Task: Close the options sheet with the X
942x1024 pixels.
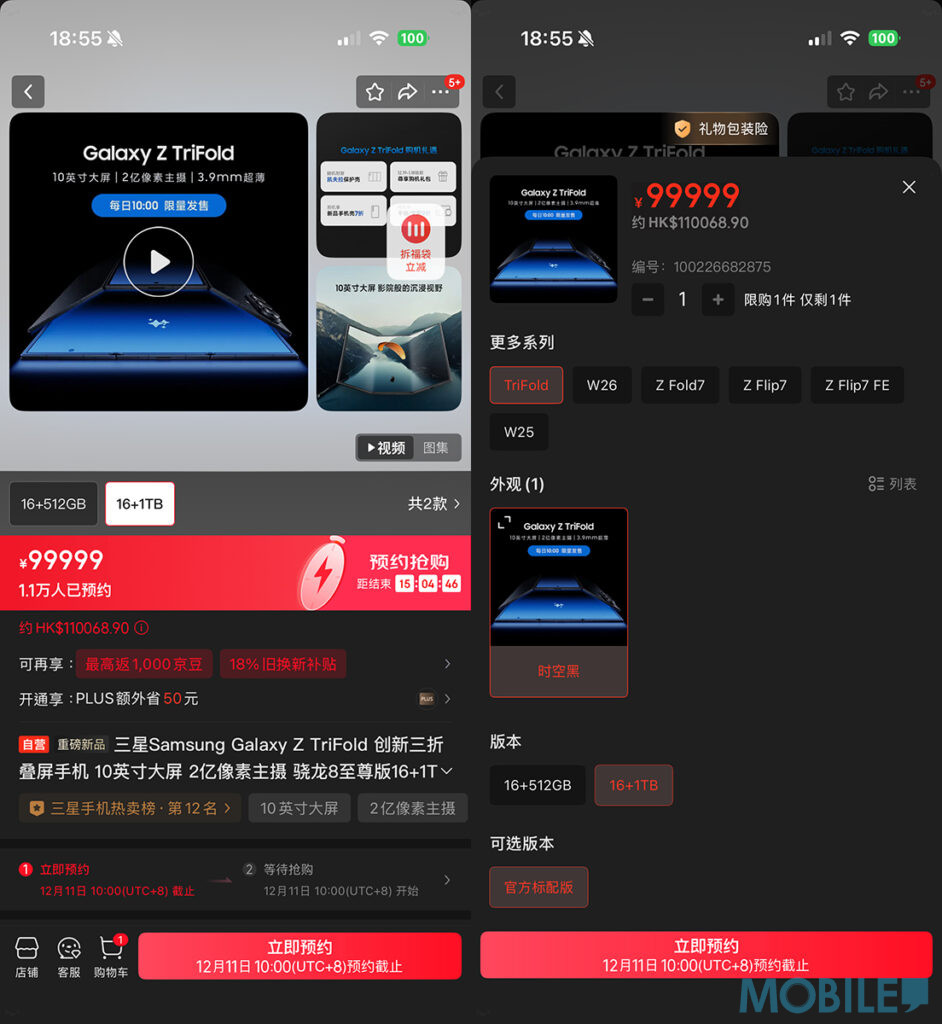Action: 908,187
